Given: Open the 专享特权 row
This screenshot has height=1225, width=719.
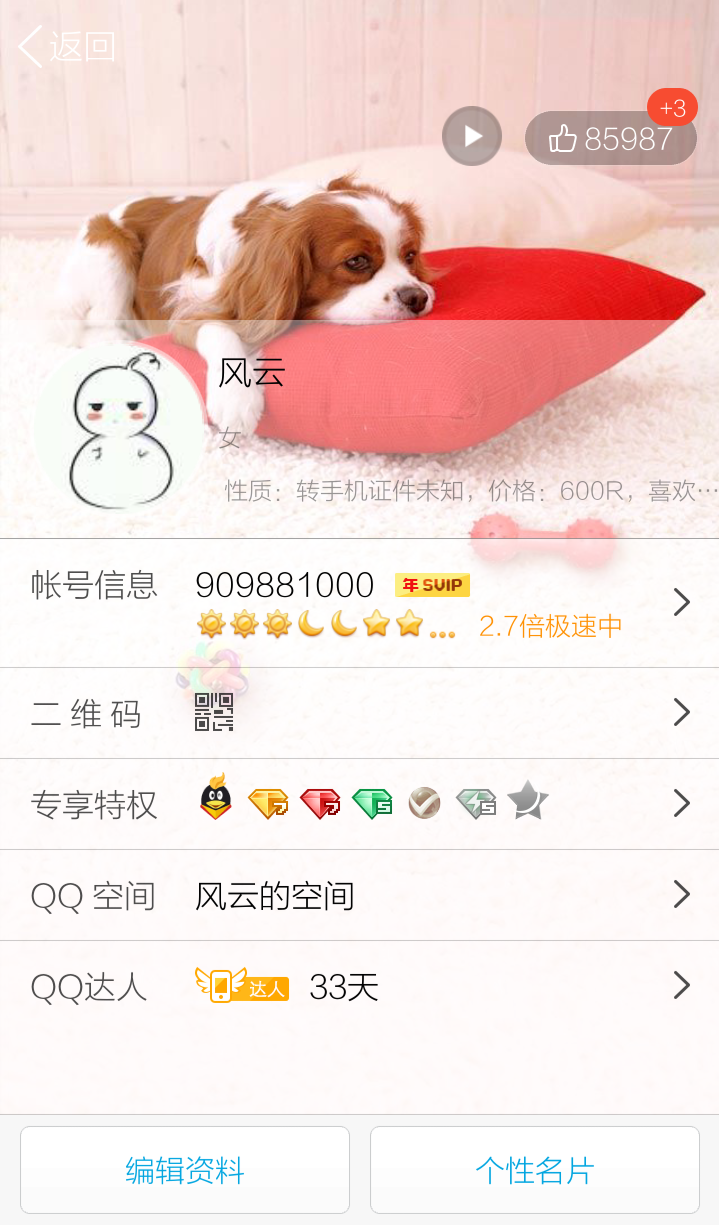Looking at the screenshot, I should point(359,804).
